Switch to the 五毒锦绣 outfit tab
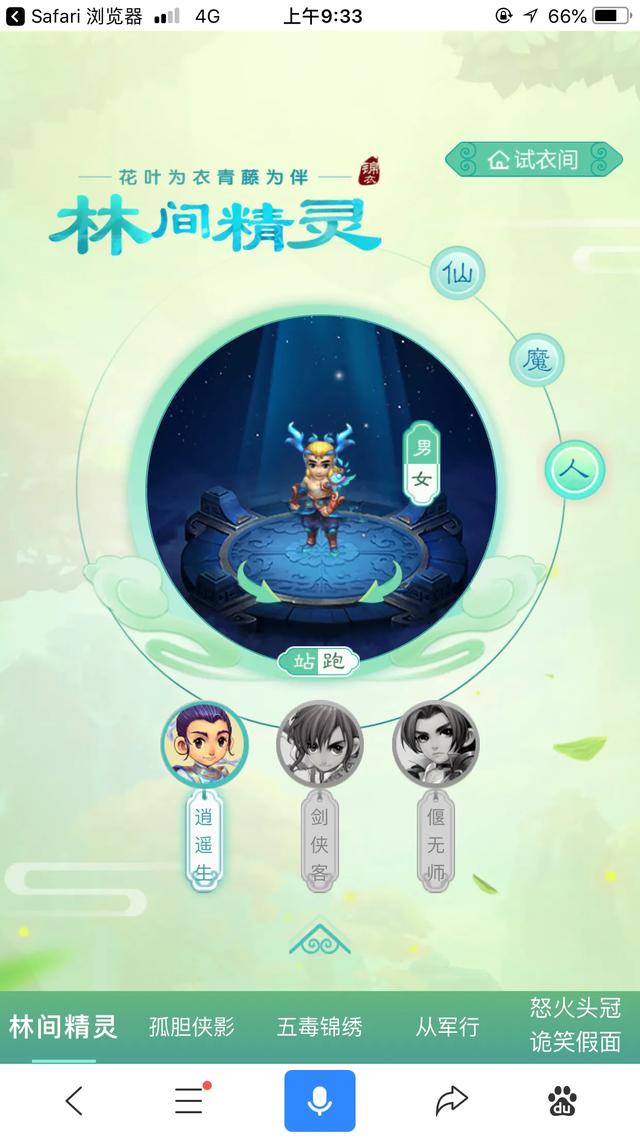This screenshot has width=640, height=1138. 319,1026
